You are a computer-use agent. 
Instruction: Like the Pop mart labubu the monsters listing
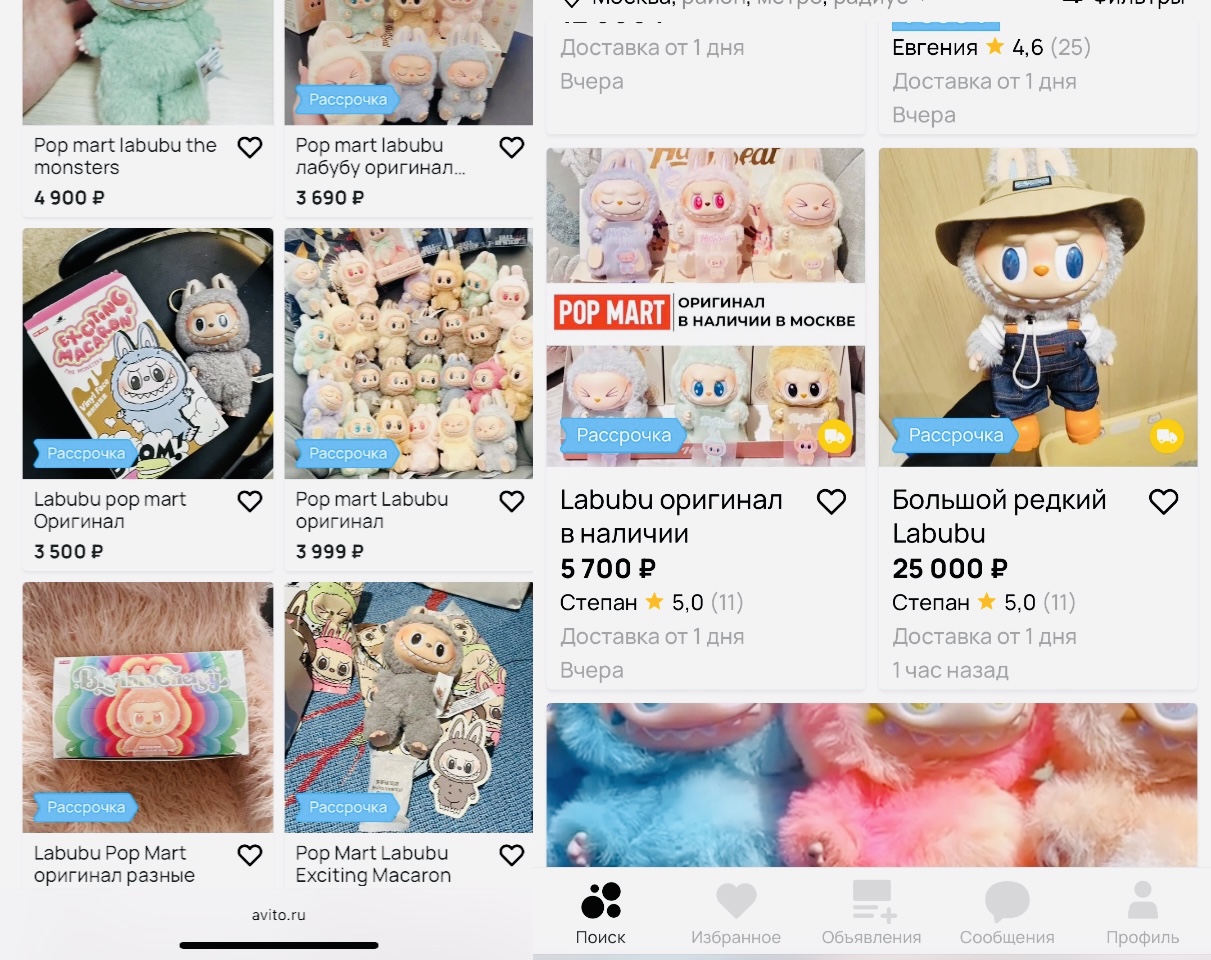pos(250,148)
